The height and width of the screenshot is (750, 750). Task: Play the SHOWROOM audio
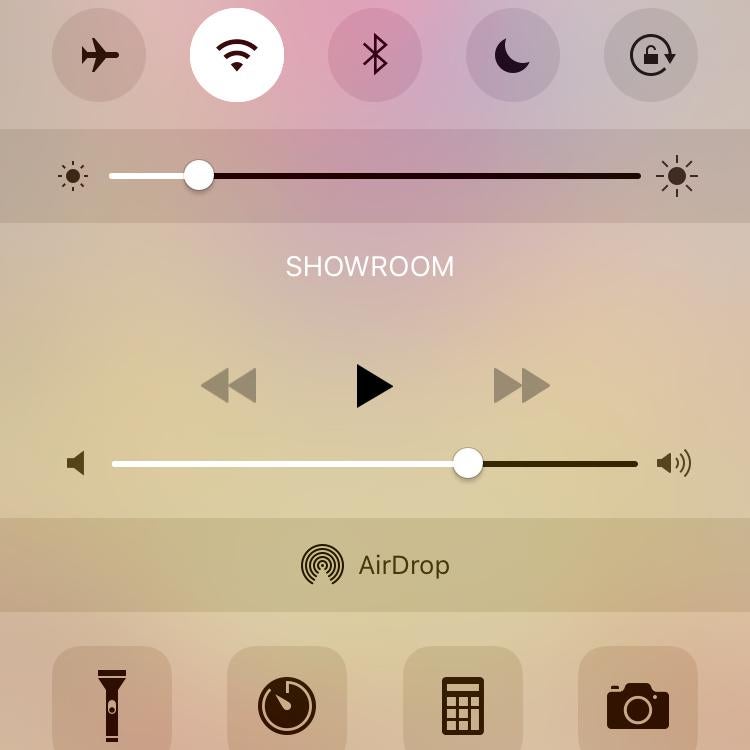tap(374, 386)
